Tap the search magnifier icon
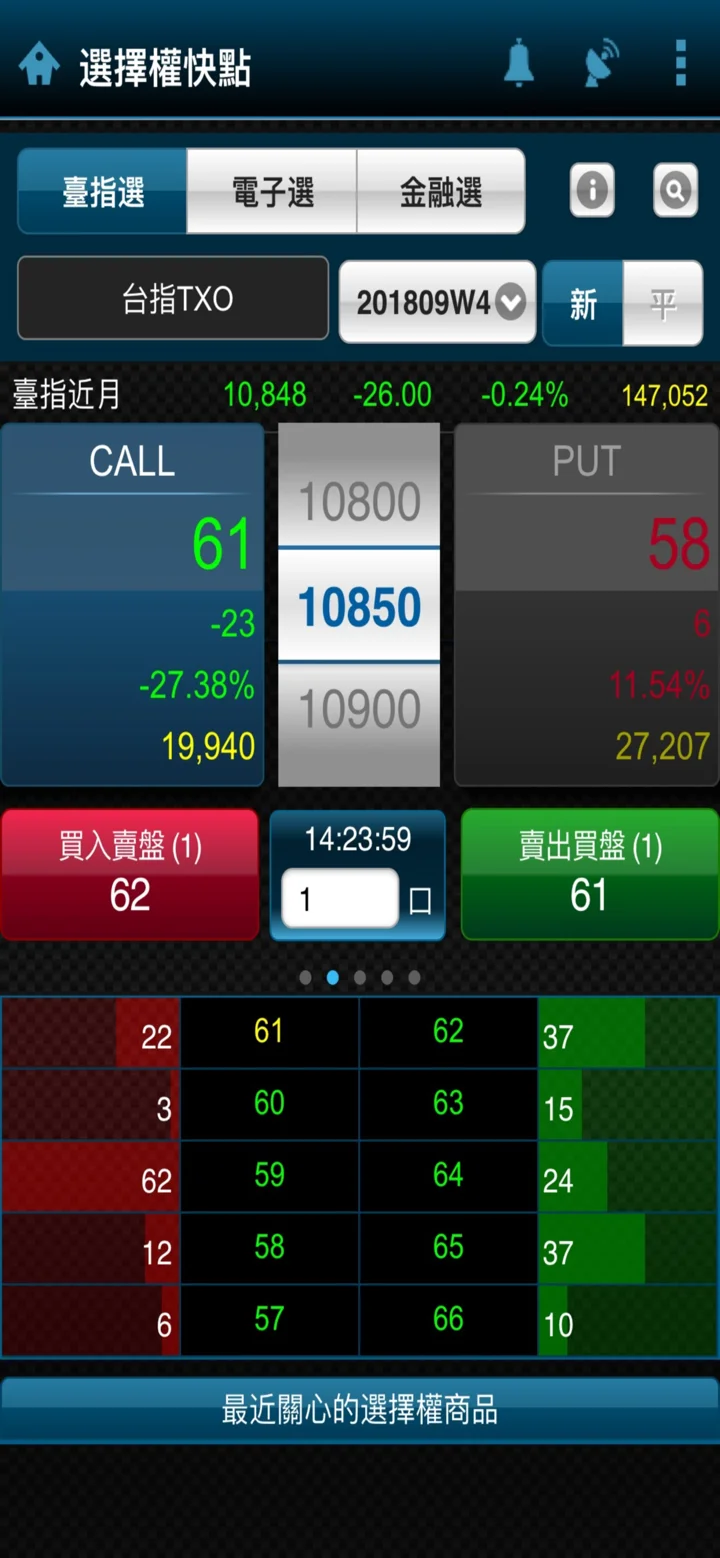 point(675,190)
